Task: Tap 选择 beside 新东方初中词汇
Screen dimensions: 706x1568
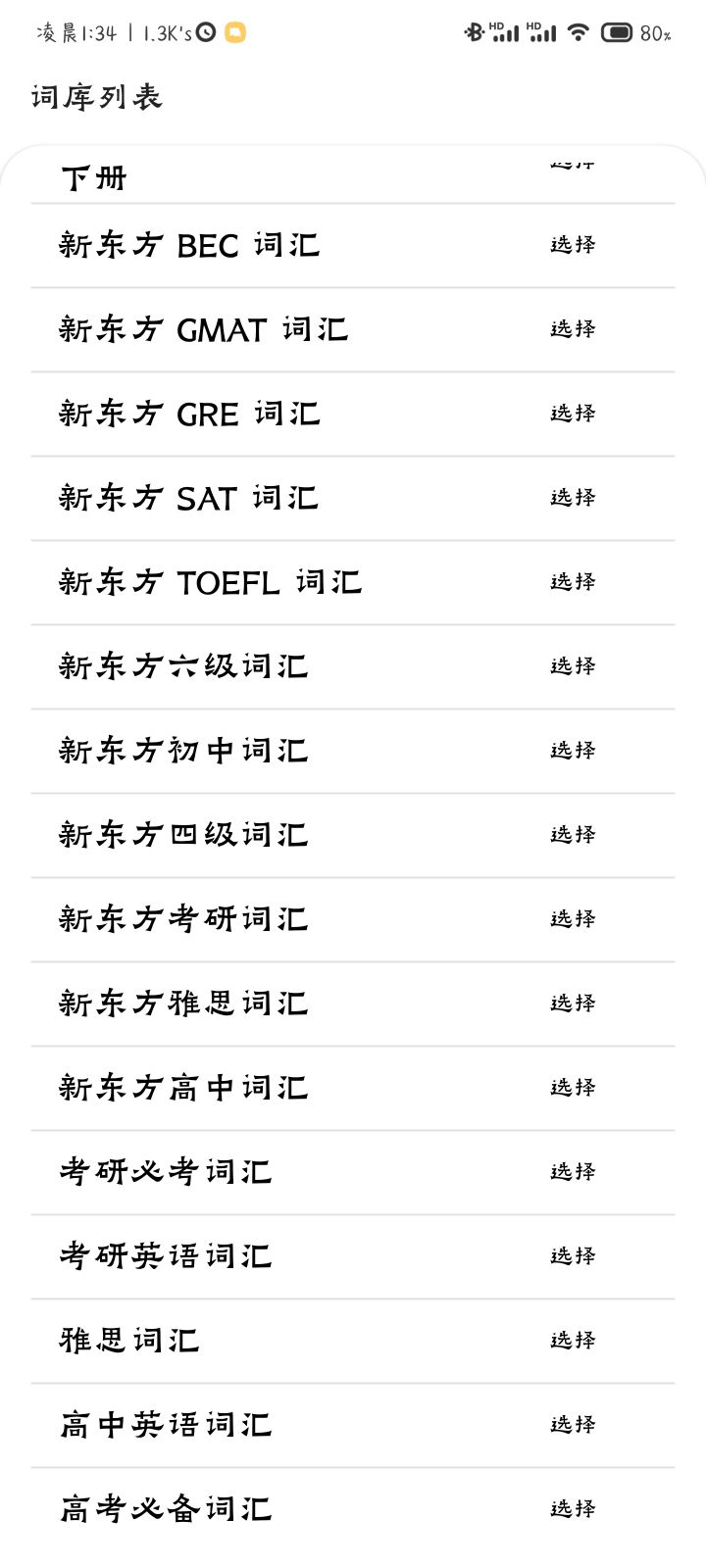Action: point(573,751)
